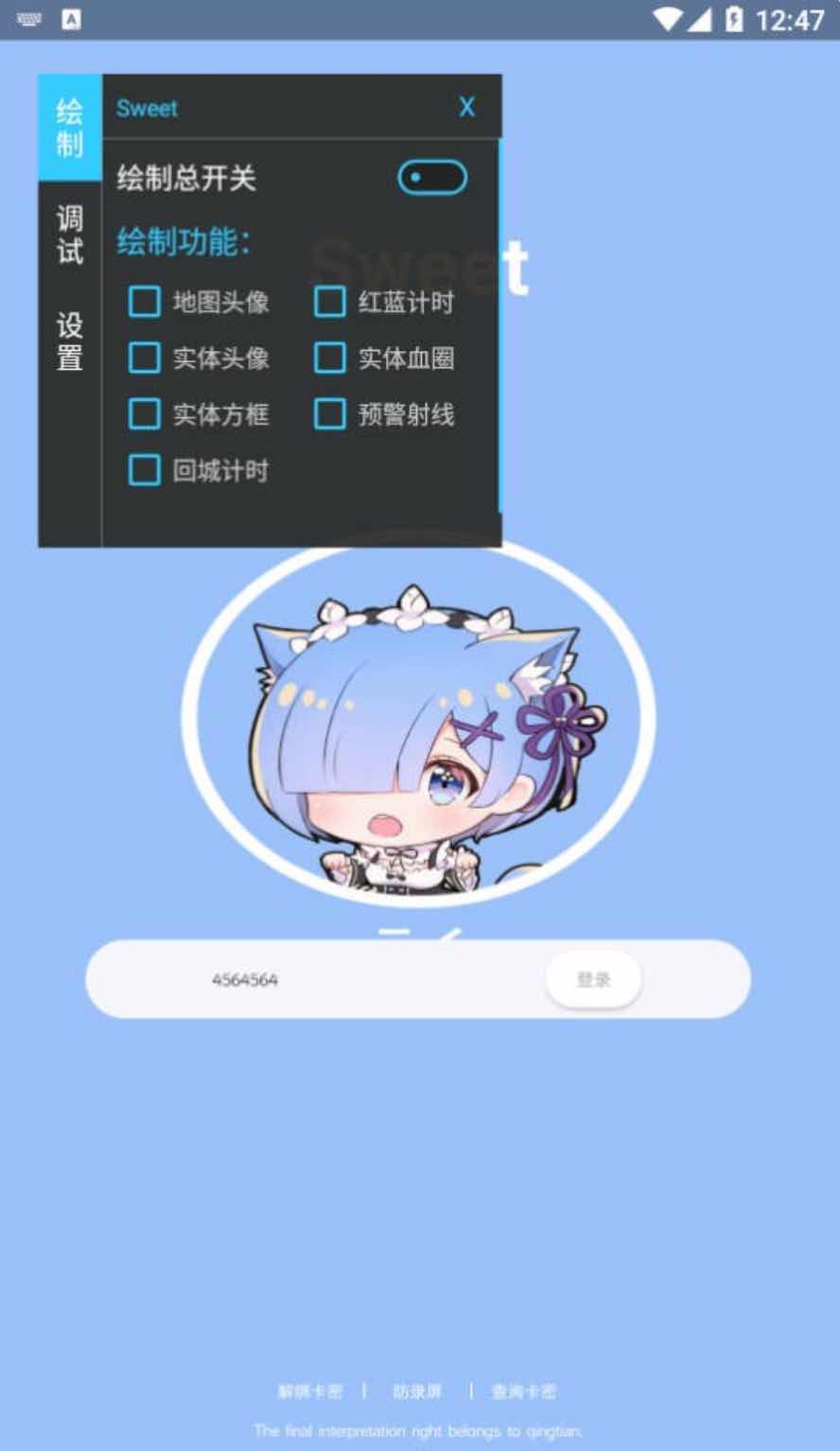Tap the card key input field
This screenshot has height=1451, width=840.
[312, 979]
